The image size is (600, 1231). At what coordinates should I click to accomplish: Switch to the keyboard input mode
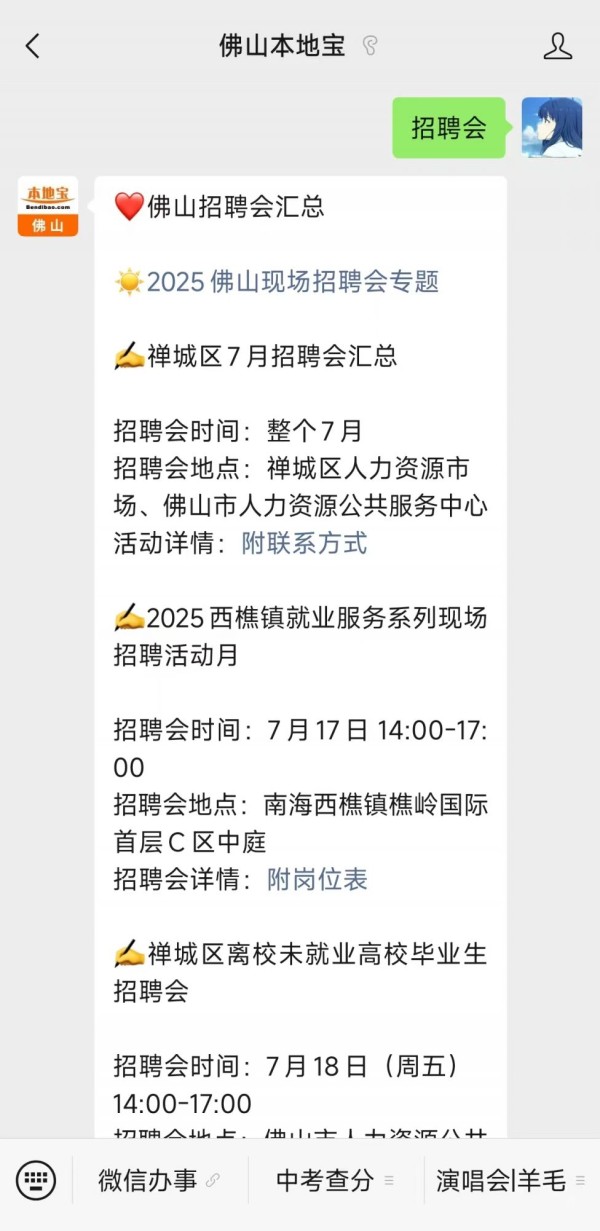coord(36,1181)
